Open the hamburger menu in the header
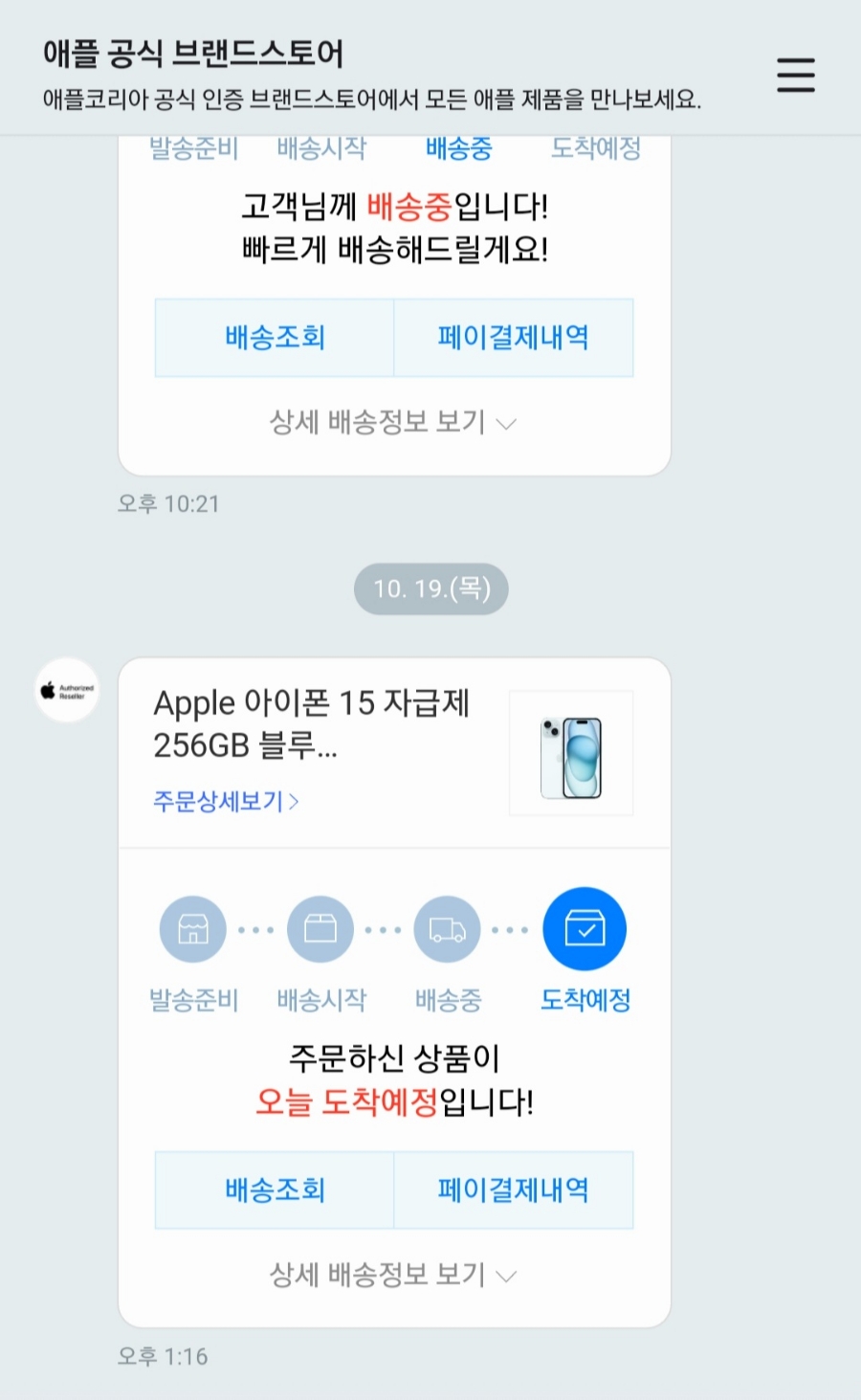 [795, 75]
